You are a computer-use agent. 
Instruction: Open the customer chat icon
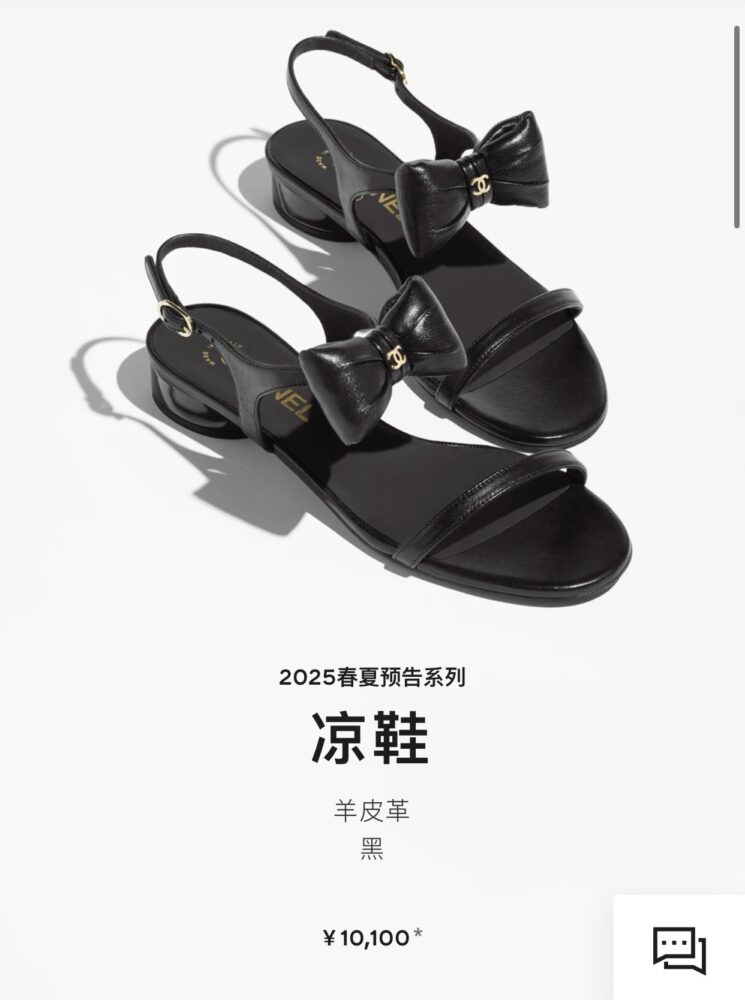(679, 948)
